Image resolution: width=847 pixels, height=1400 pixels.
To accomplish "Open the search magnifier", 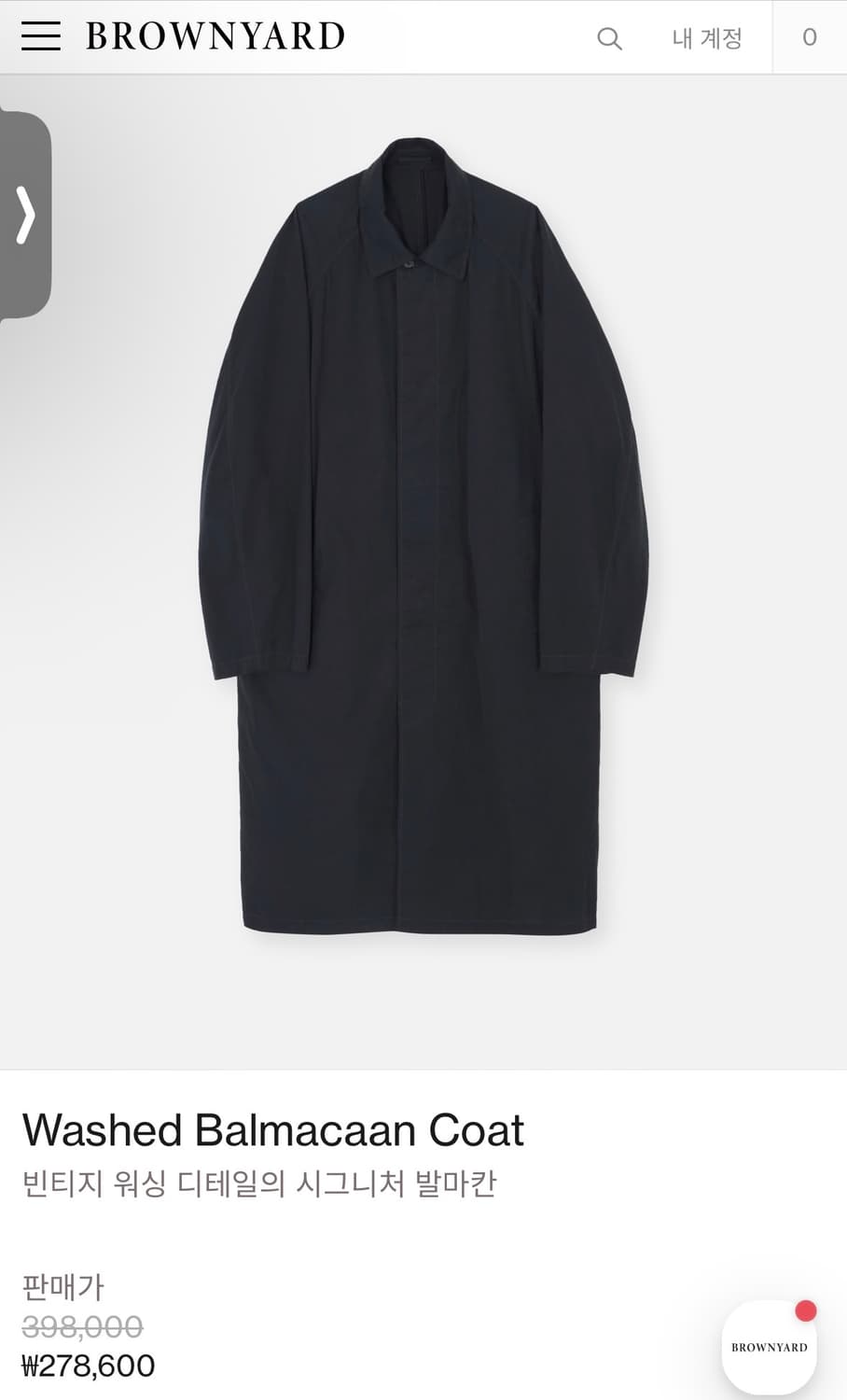I will 609,38.
